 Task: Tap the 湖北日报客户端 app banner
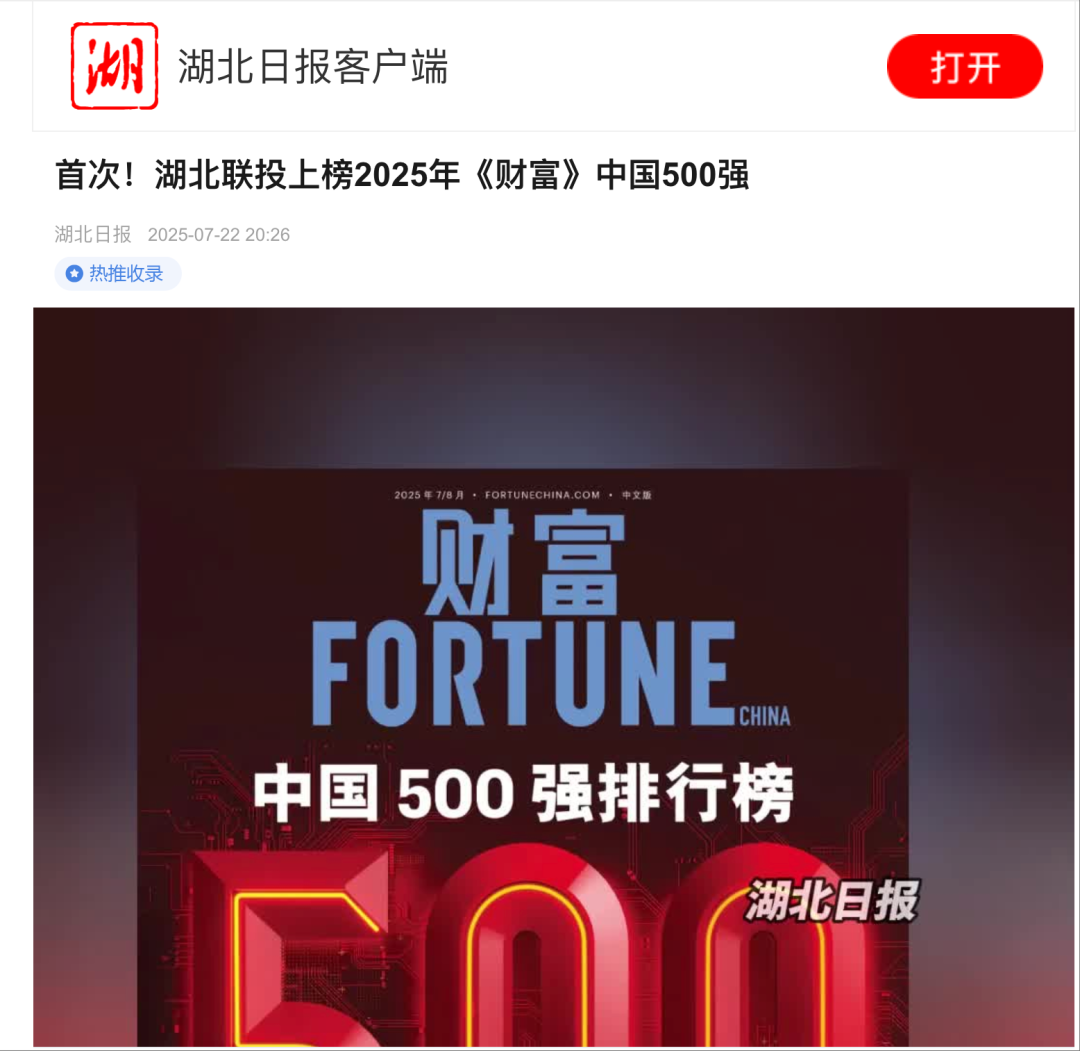tap(312, 67)
